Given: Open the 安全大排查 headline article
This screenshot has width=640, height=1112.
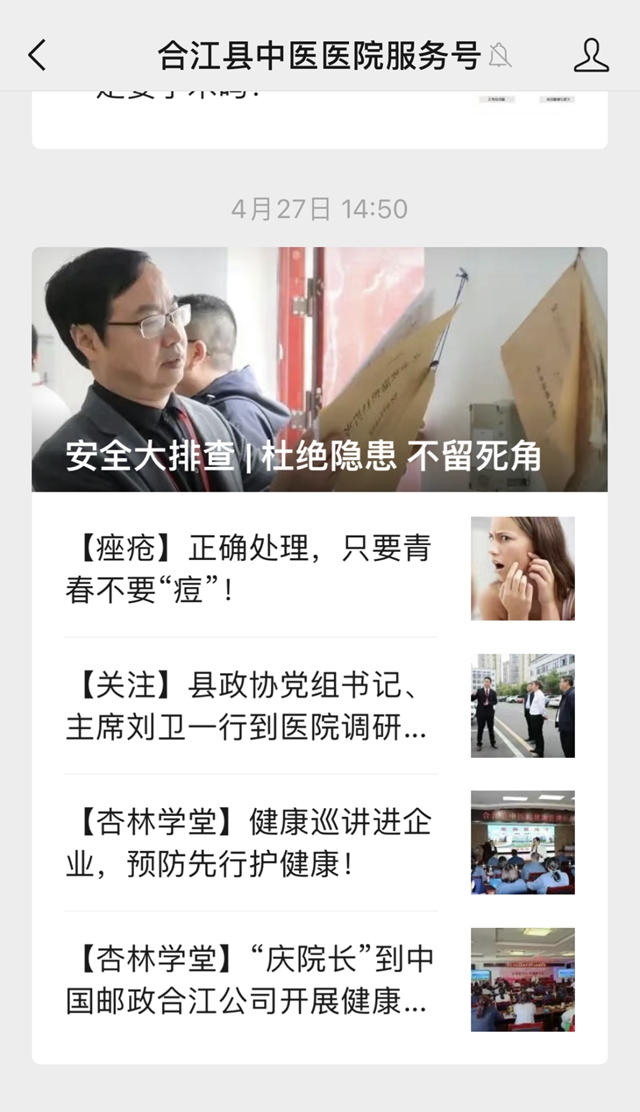Looking at the screenshot, I should pos(319,369).
